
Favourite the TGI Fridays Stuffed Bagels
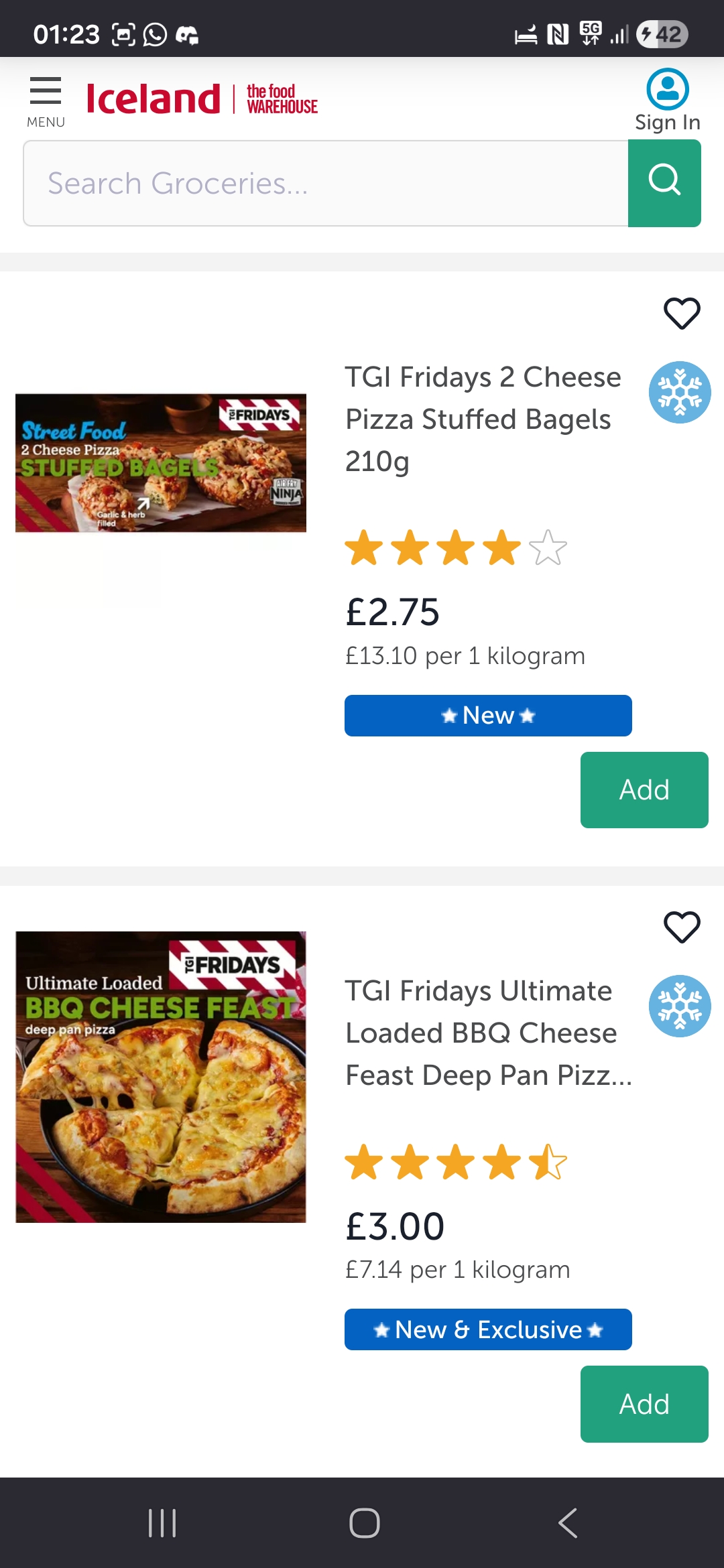pos(682,313)
